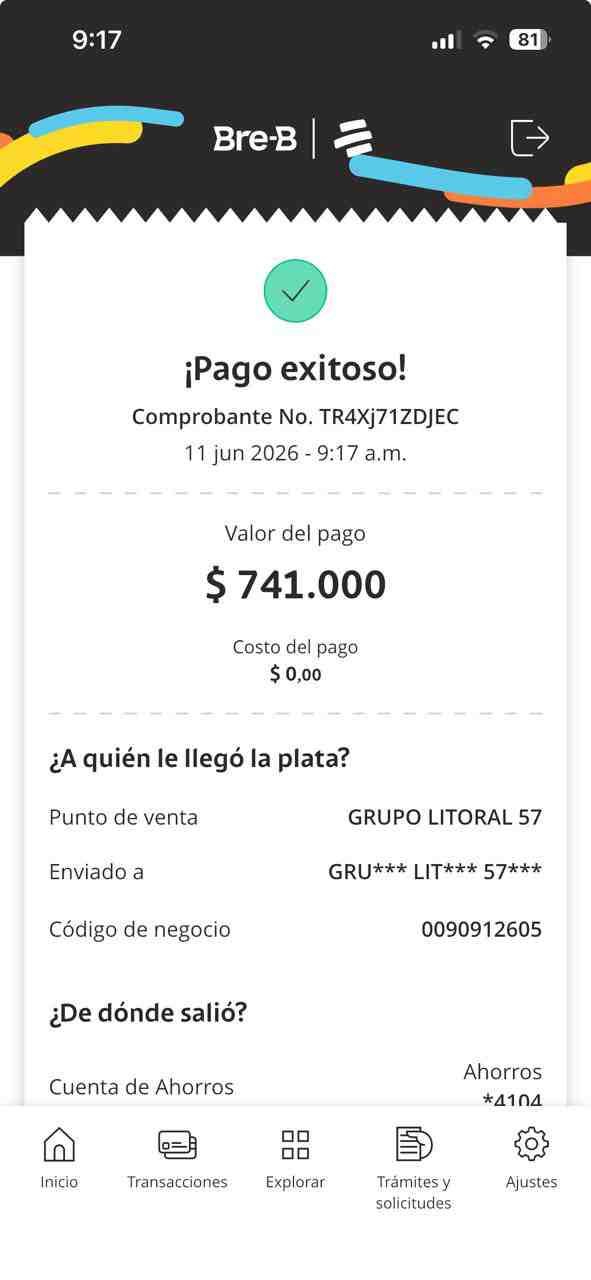Switch to the Explorar tab
The width and height of the screenshot is (591, 1280).
pos(295,1159)
